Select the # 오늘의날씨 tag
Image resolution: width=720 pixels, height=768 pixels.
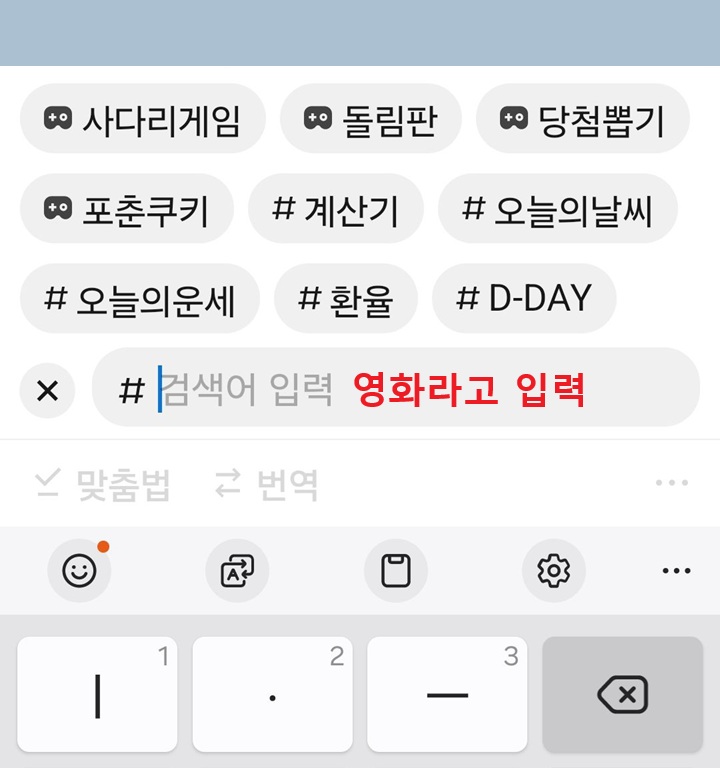[x=557, y=208]
